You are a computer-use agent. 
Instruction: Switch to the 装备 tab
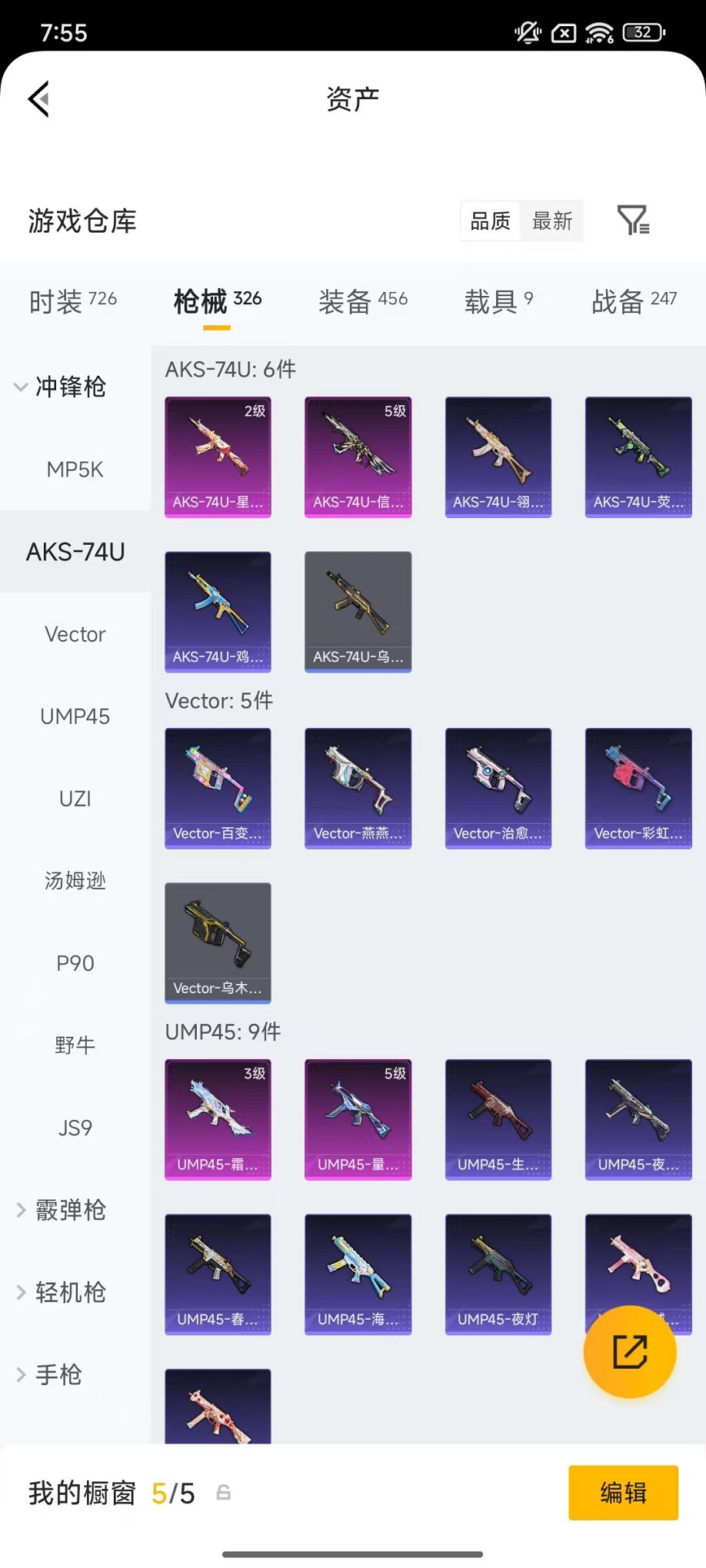coord(362,301)
